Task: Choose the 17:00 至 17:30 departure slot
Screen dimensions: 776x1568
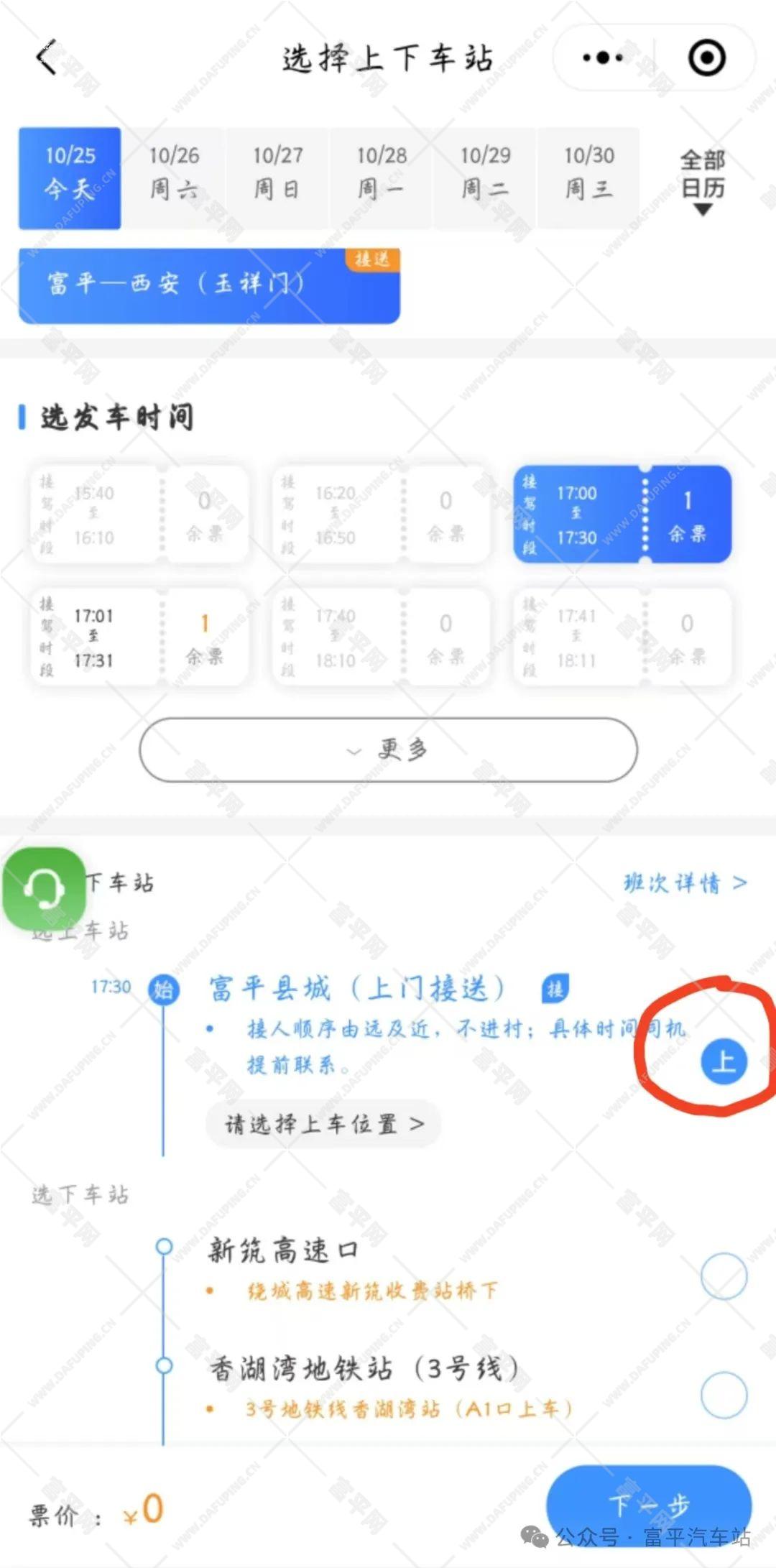Action: [622, 515]
